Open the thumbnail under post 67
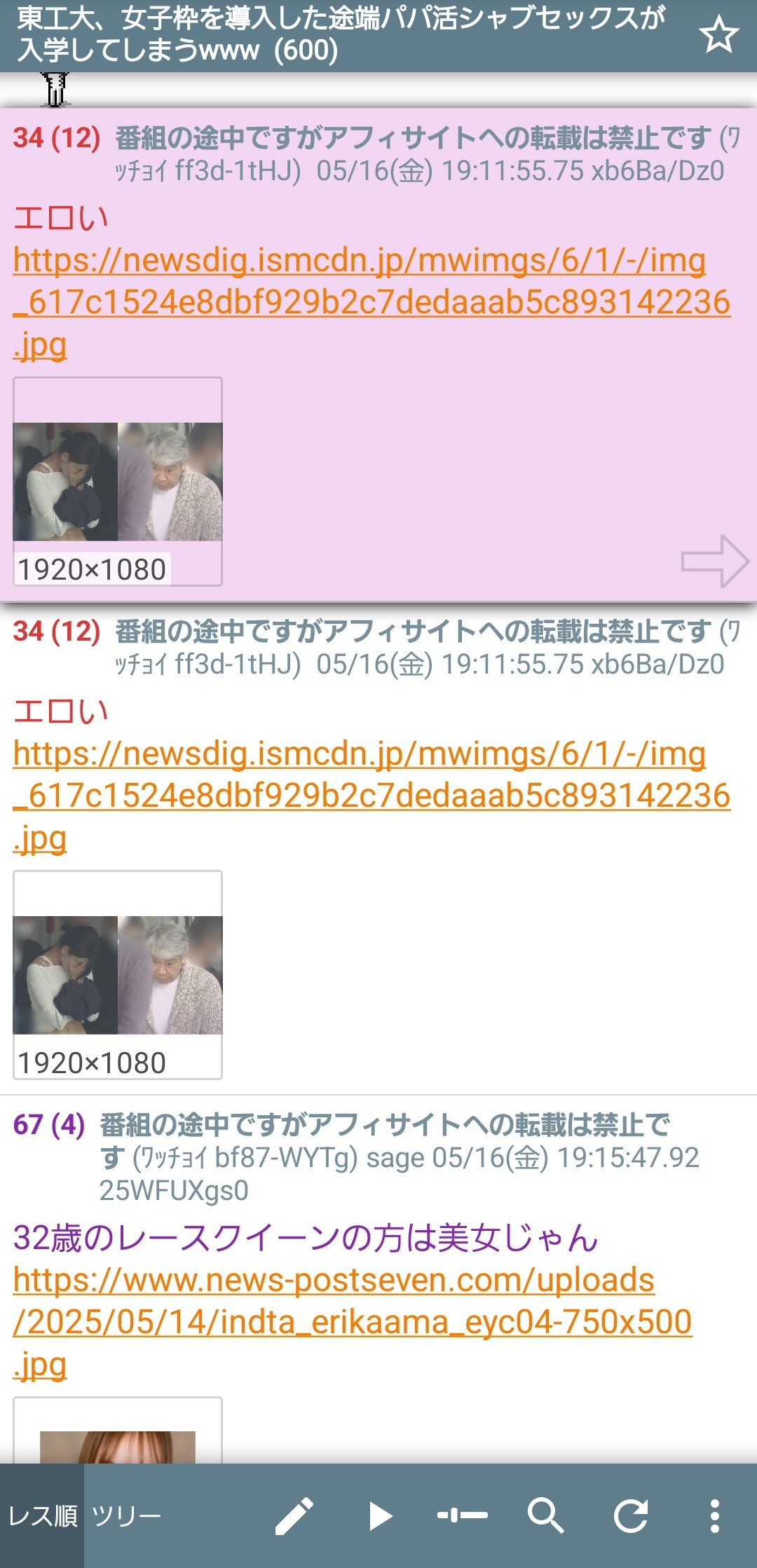 [x=118, y=1430]
